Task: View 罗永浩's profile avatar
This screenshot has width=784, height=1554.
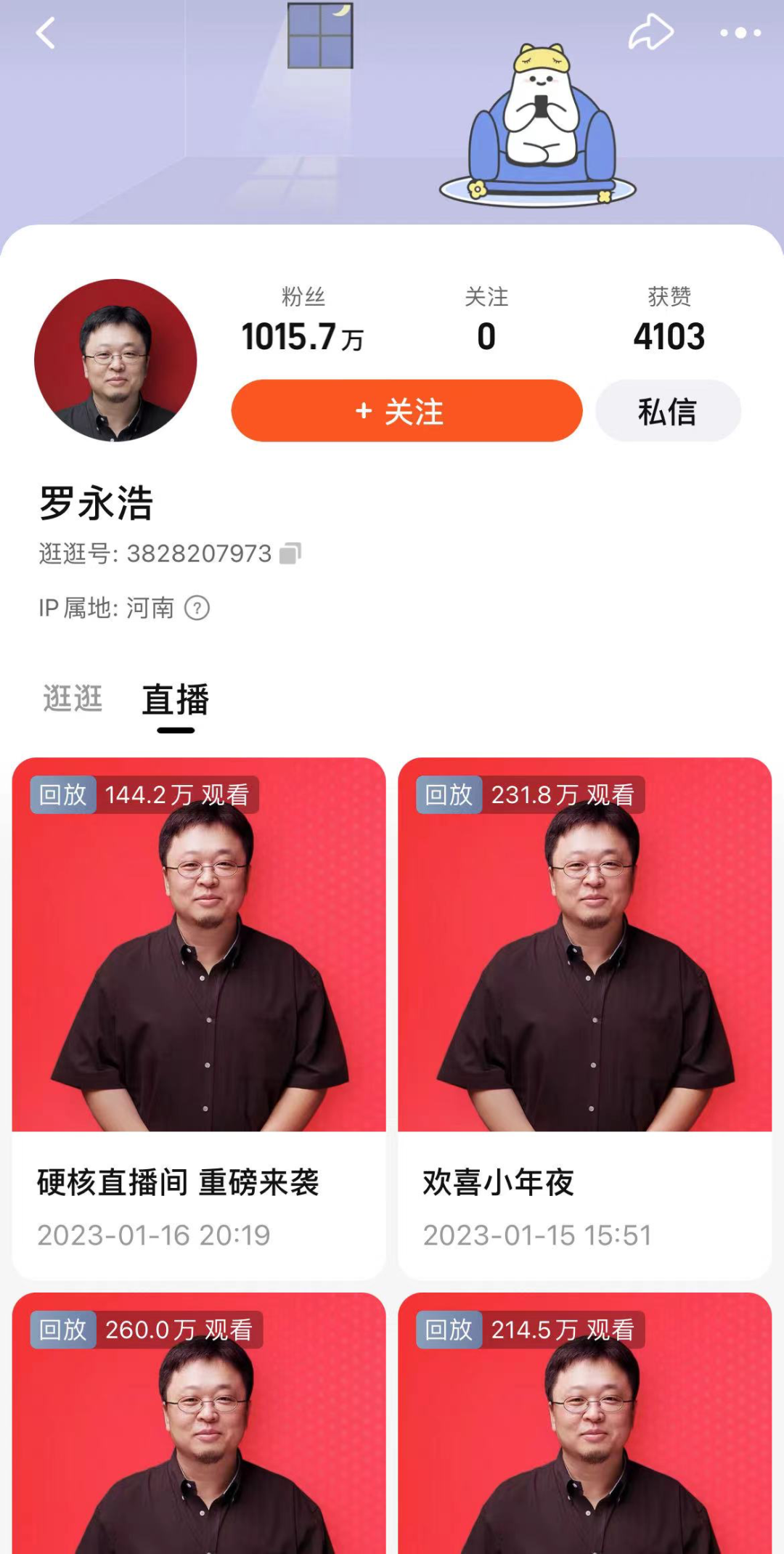Action: (115, 360)
